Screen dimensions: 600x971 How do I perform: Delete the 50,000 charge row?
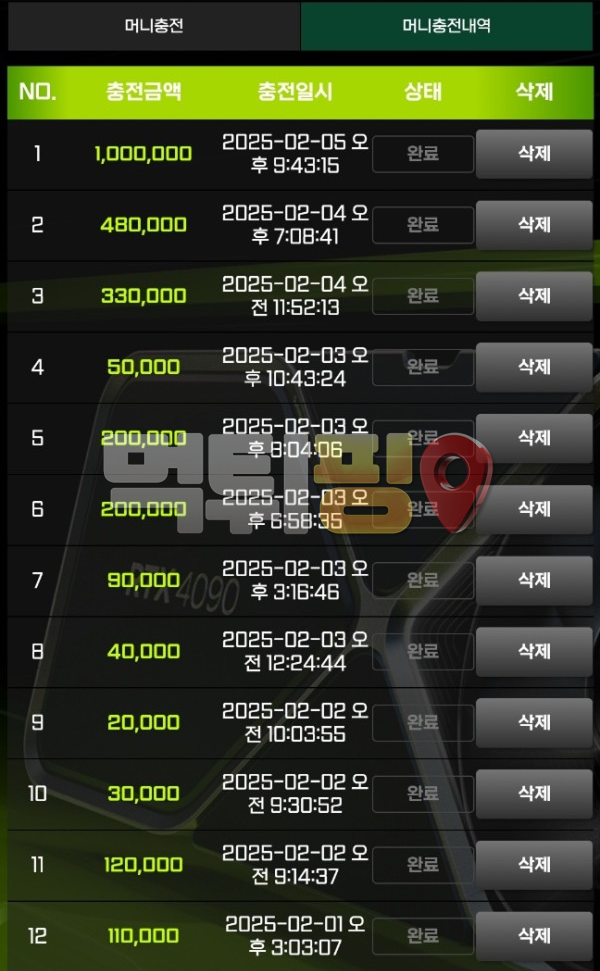[534, 367]
